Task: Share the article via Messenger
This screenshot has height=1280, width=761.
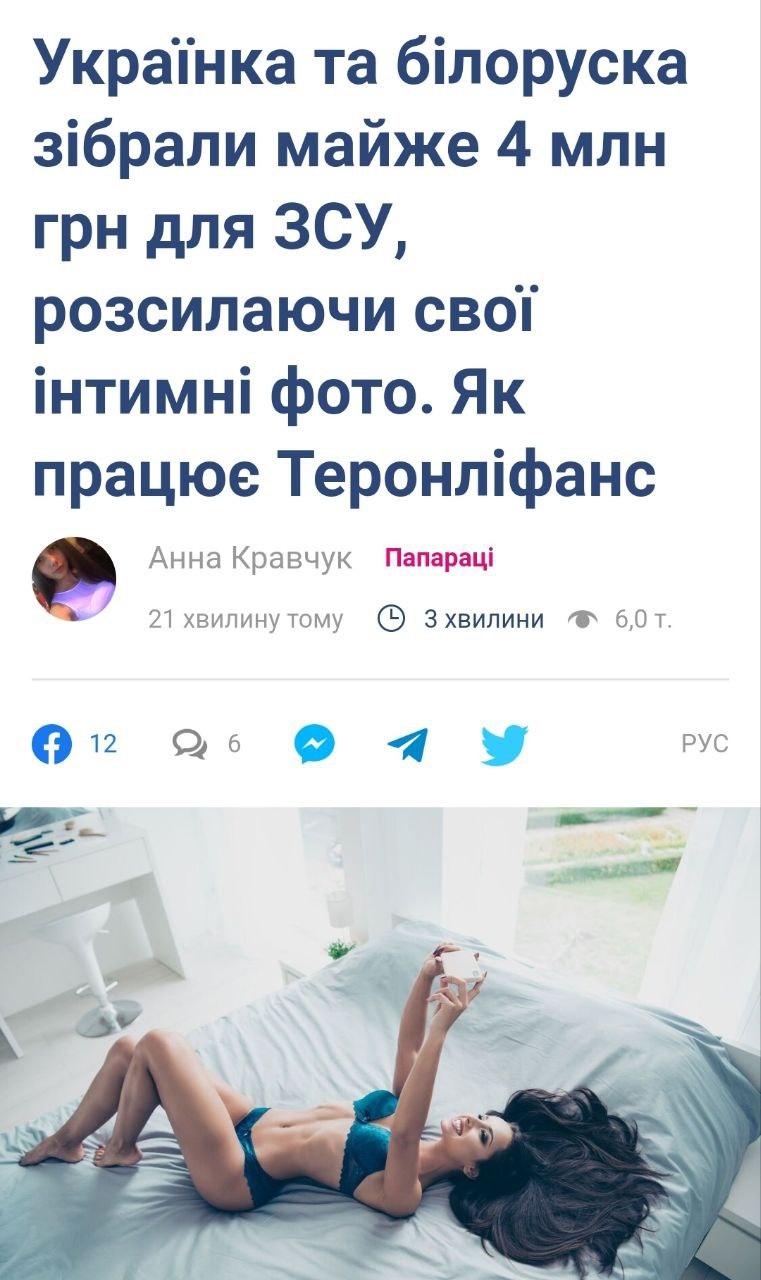Action: pyautogui.click(x=314, y=745)
